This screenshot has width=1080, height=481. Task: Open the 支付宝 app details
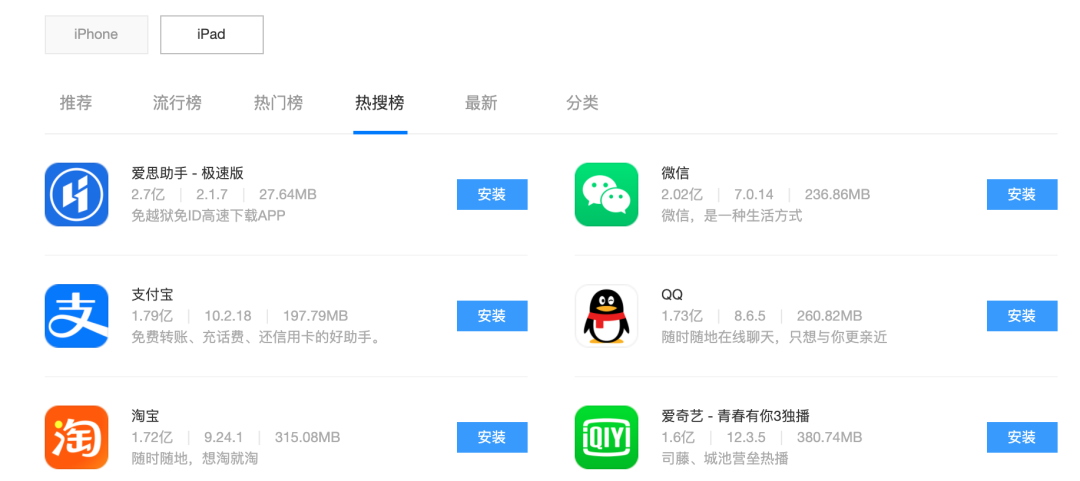pos(76,315)
